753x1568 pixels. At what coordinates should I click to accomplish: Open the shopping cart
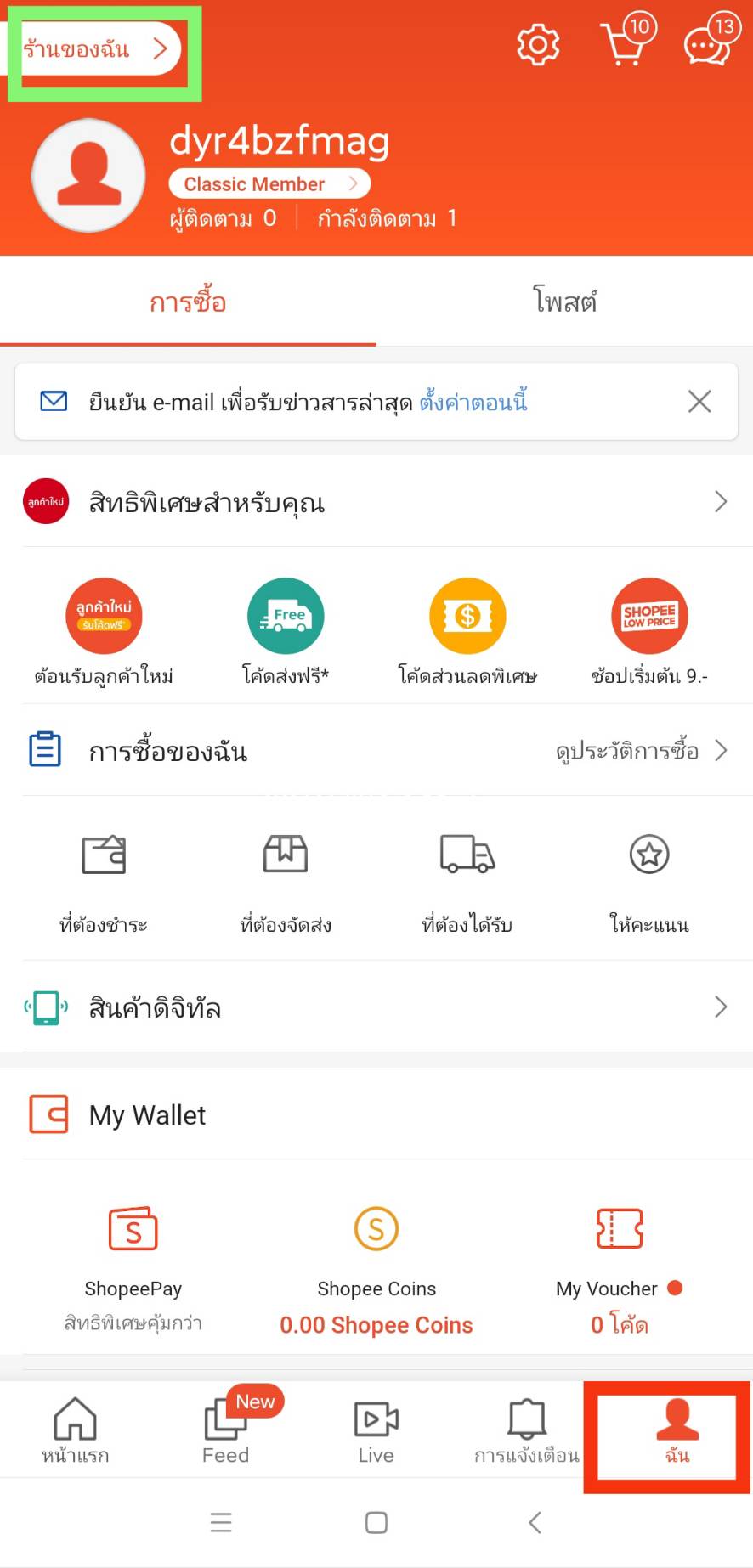[x=626, y=44]
